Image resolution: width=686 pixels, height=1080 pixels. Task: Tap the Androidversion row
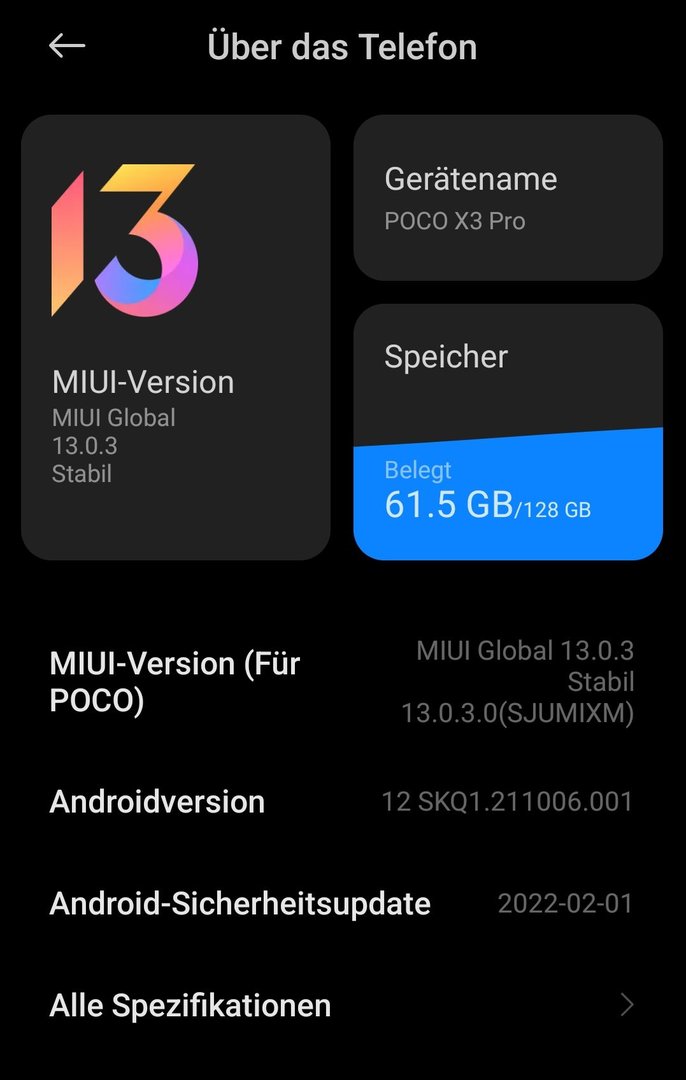coord(342,801)
